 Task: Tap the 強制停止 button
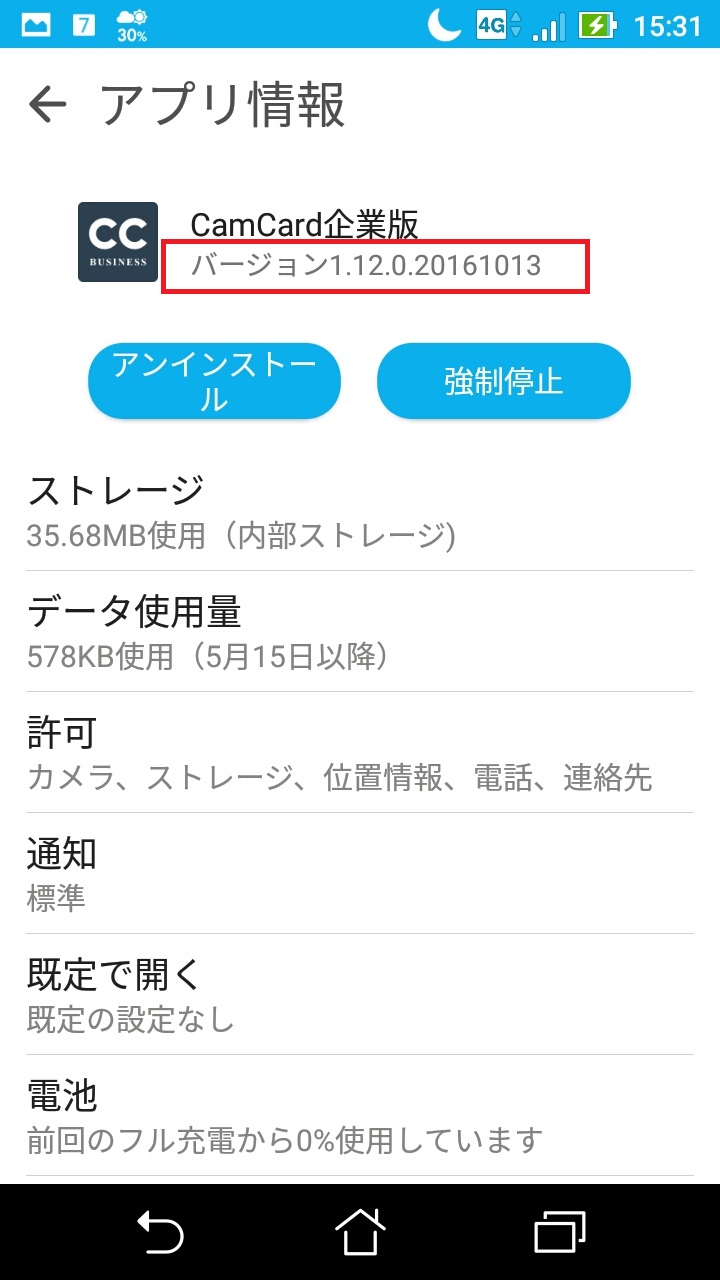pyautogui.click(x=503, y=381)
